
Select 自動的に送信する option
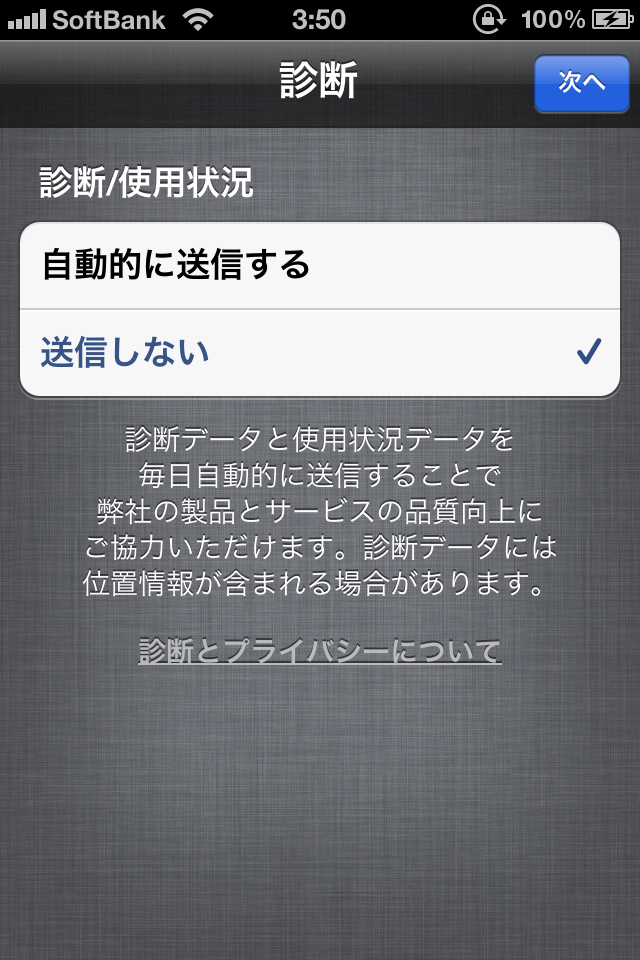click(319, 266)
